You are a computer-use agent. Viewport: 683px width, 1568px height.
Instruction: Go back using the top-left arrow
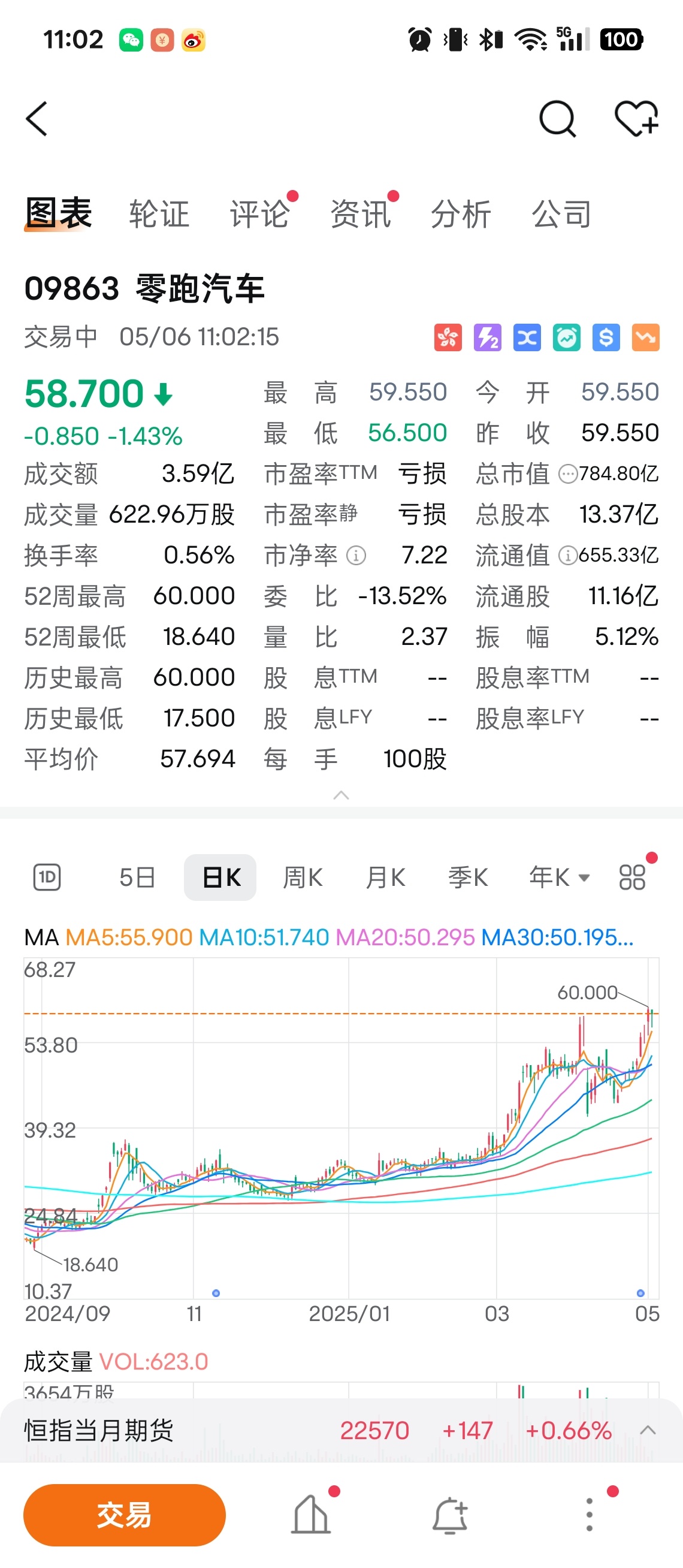click(x=37, y=119)
